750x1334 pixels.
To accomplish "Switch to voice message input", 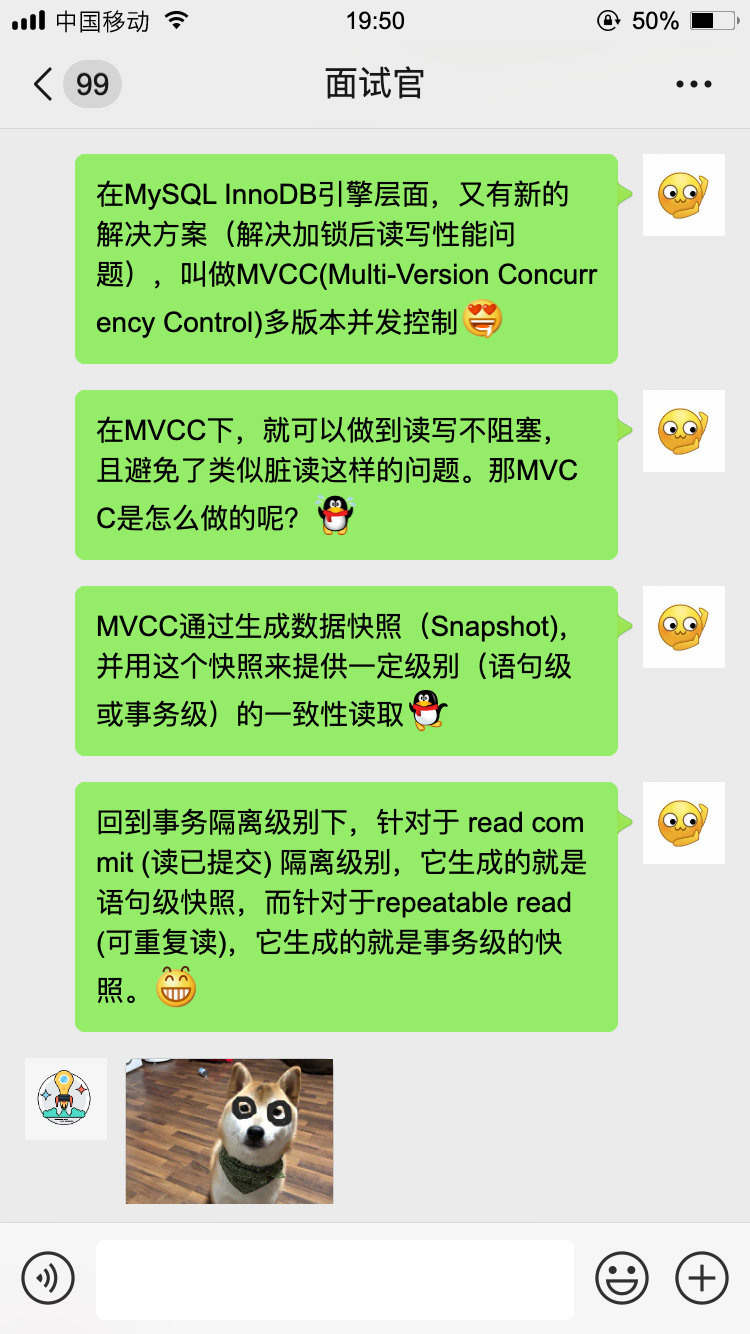I will click(x=48, y=1278).
